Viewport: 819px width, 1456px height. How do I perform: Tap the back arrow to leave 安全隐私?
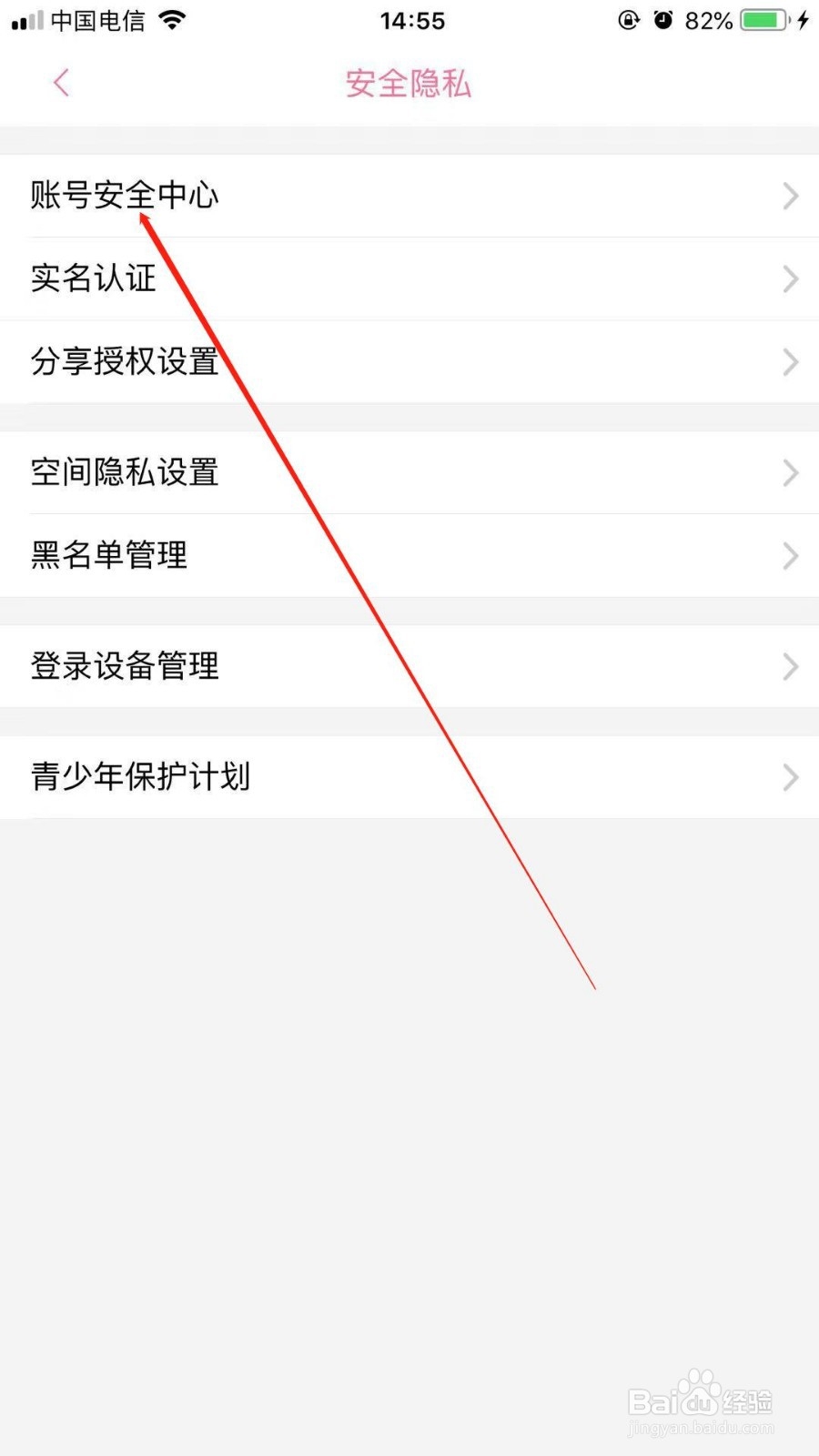pyautogui.click(x=60, y=82)
